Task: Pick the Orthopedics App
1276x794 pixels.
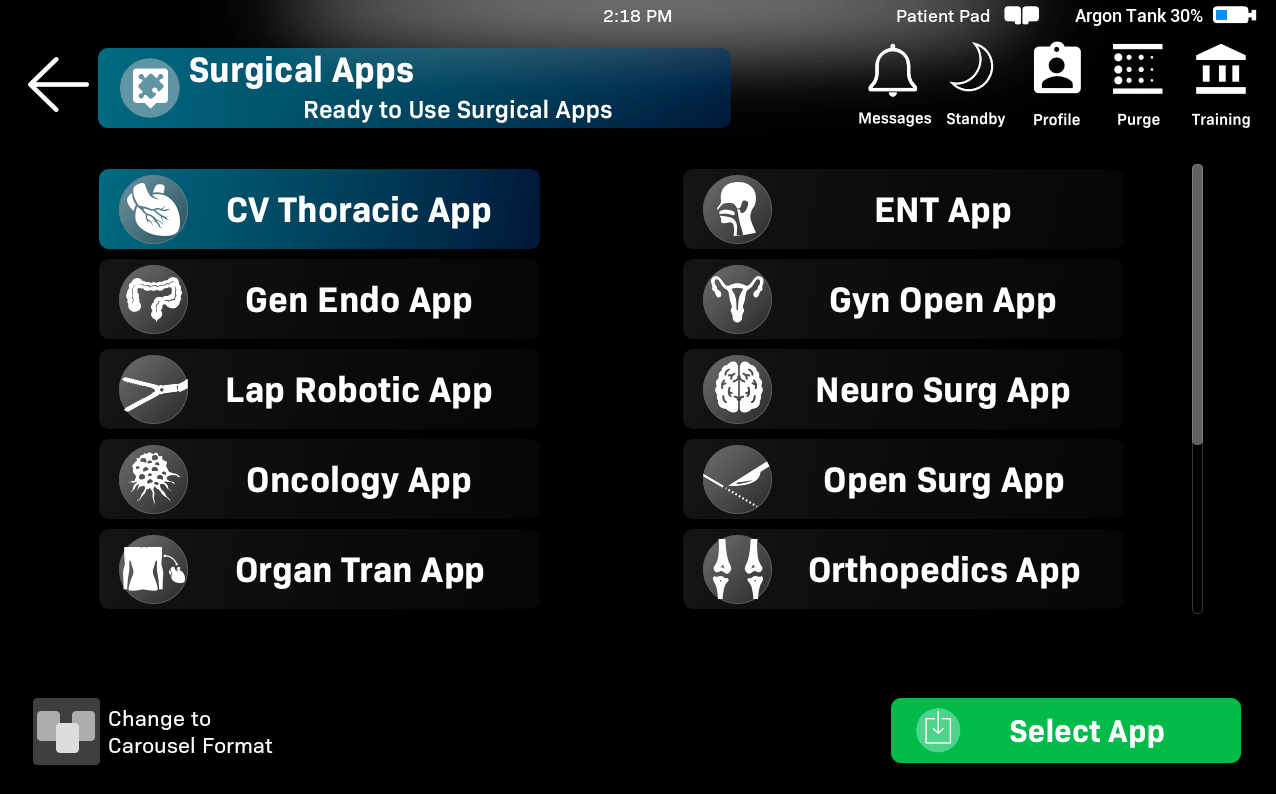Action: pos(903,569)
